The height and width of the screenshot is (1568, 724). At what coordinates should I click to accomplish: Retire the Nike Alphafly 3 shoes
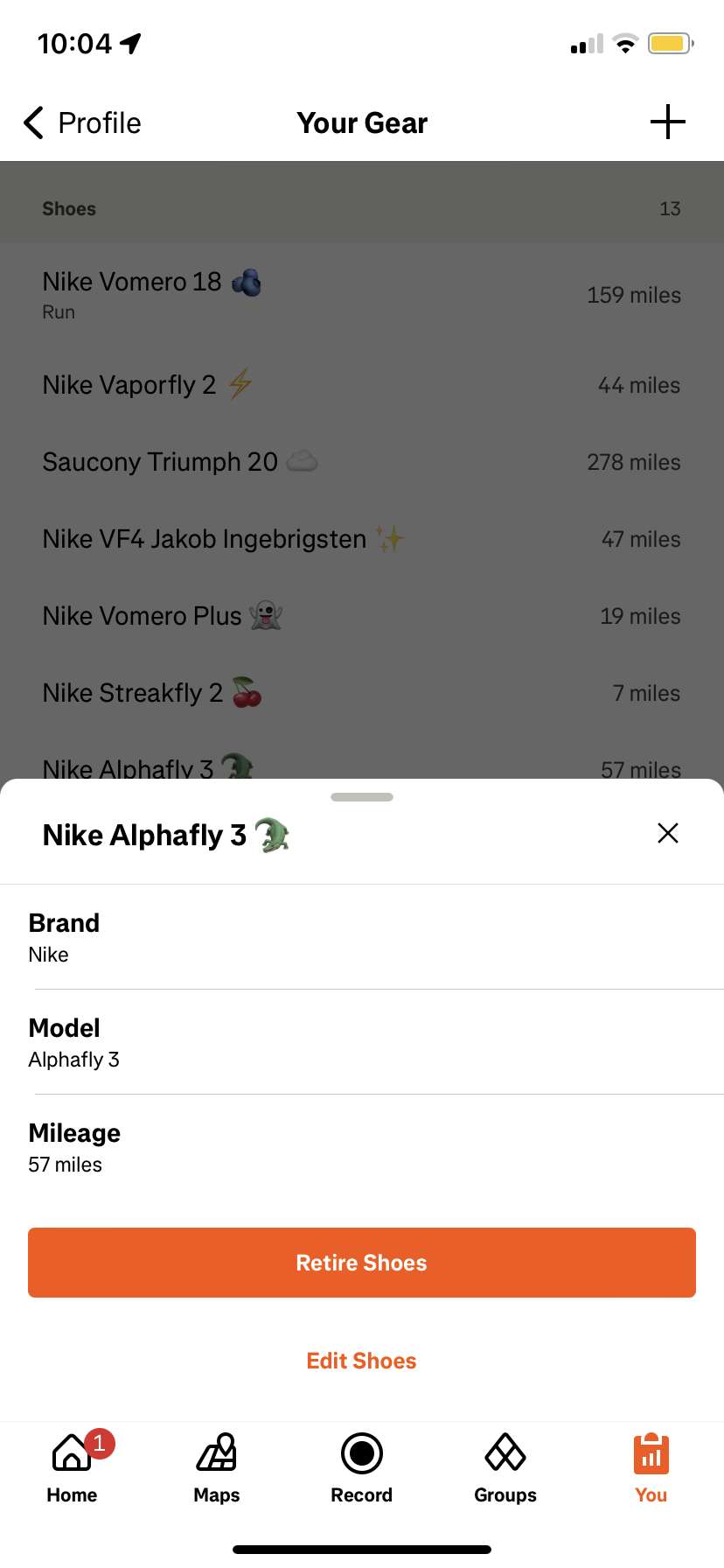(362, 1262)
